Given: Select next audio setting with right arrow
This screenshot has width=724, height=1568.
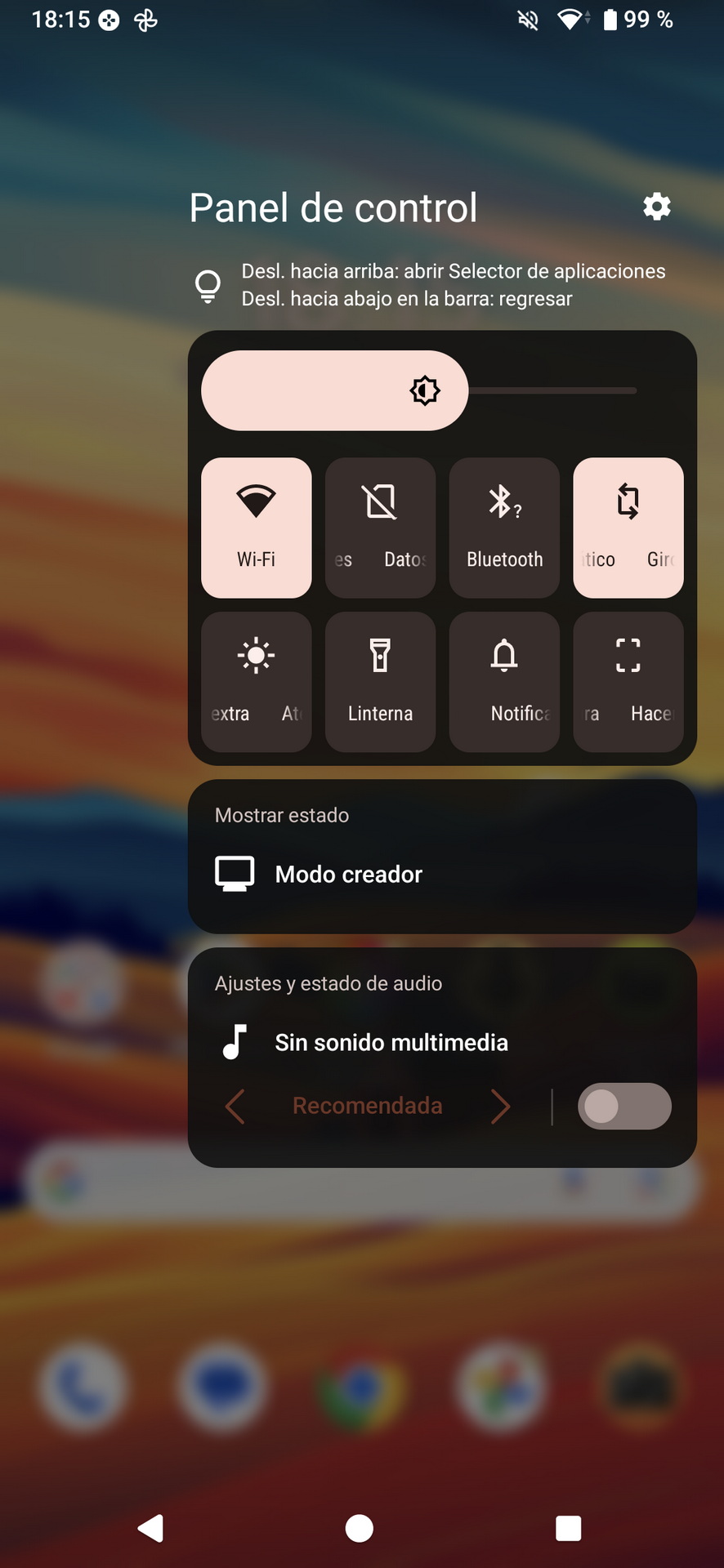Looking at the screenshot, I should coord(500,1107).
